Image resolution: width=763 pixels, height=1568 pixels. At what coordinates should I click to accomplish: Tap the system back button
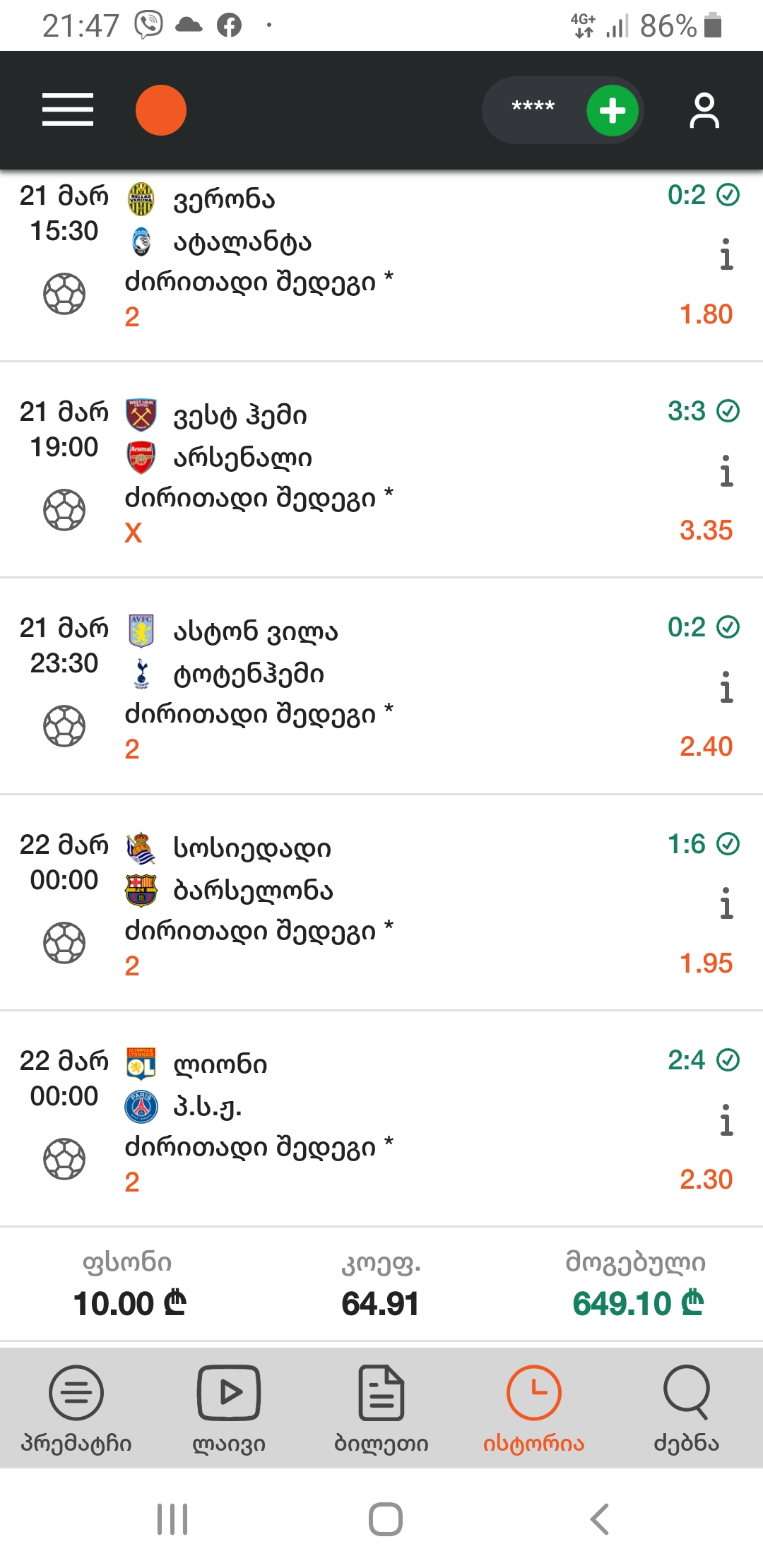click(x=599, y=1519)
